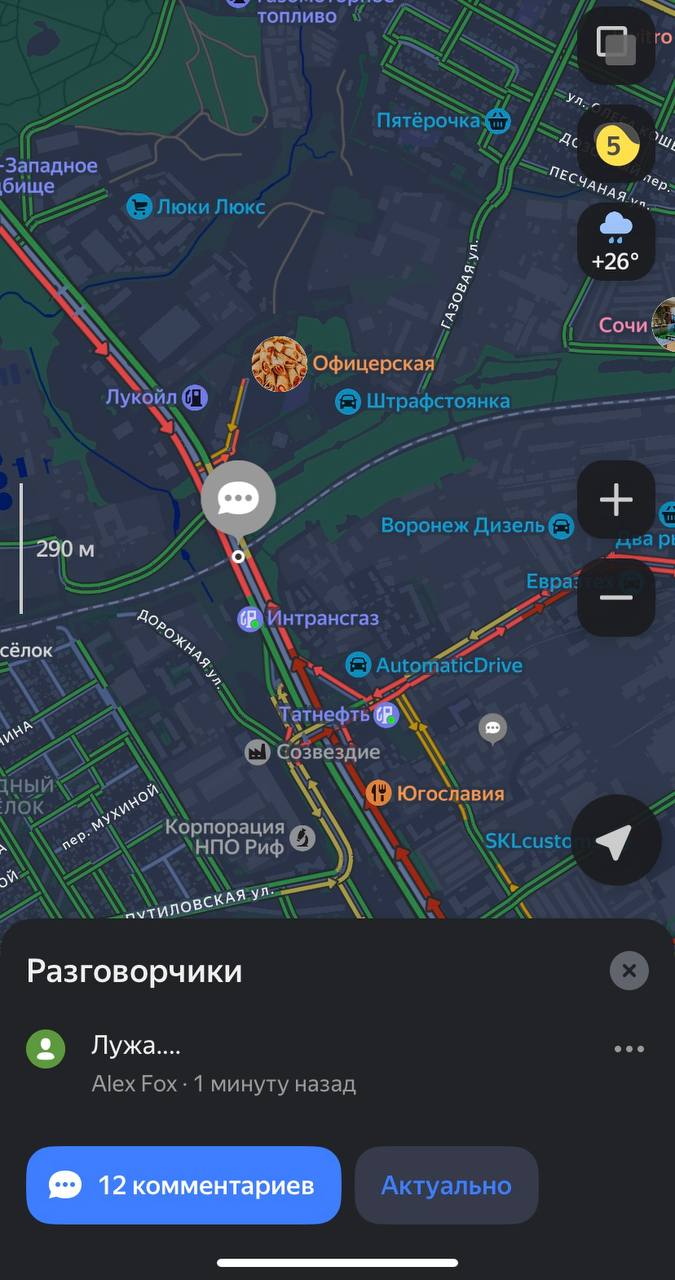Open the traffic level 5 indicator

616,145
